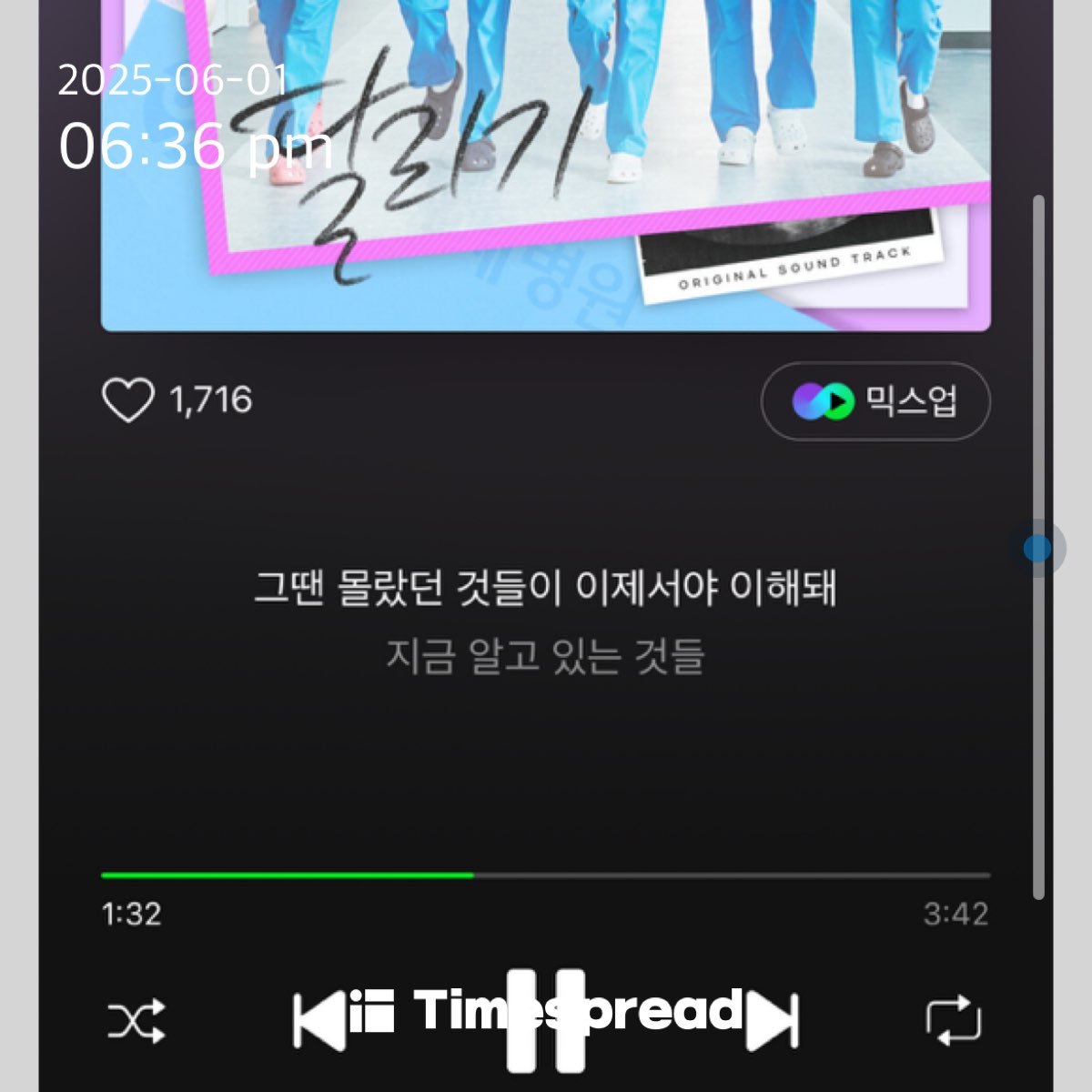Like this song with the heart icon
The height and width of the screenshot is (1092, 1092).
pos(127,400)
